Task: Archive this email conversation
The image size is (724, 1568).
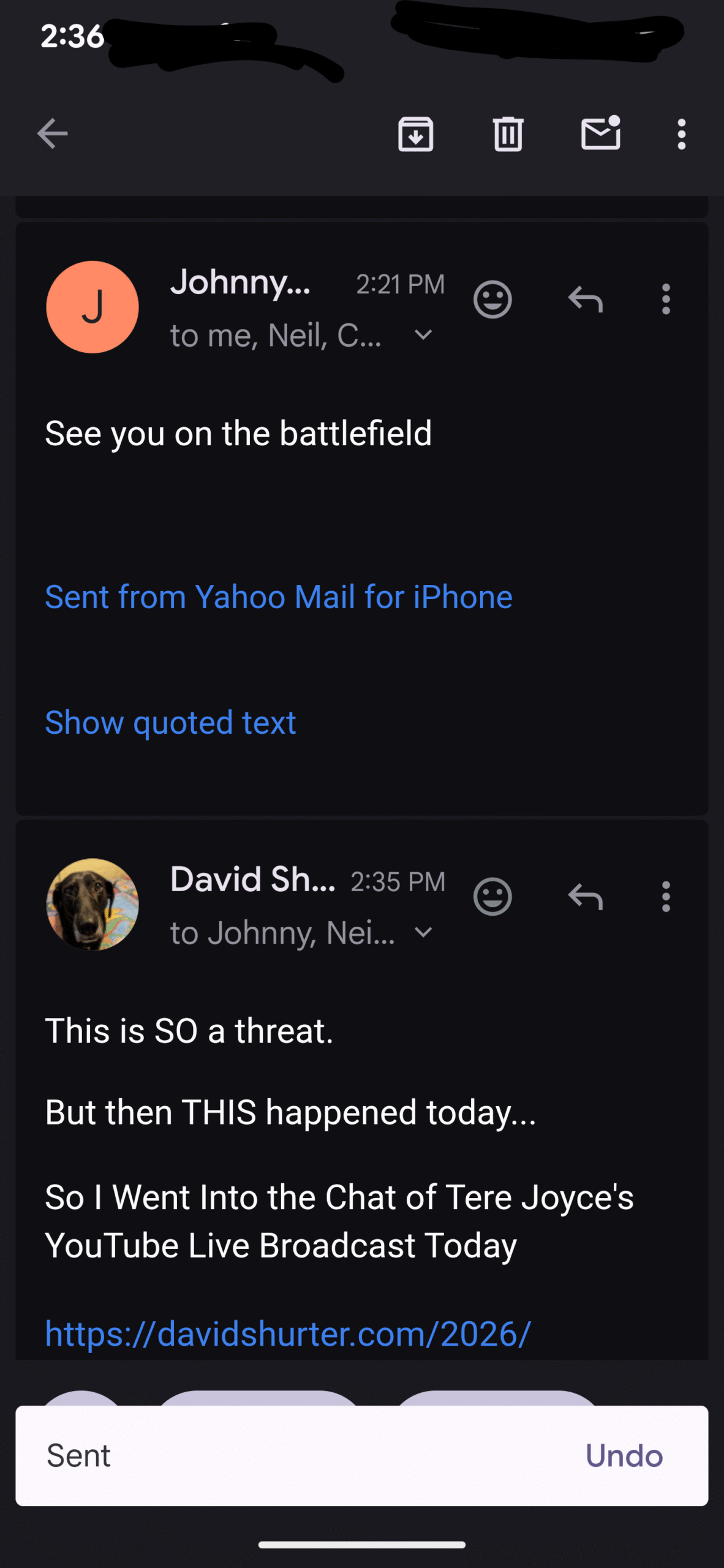Action: [x=416, y=134]
